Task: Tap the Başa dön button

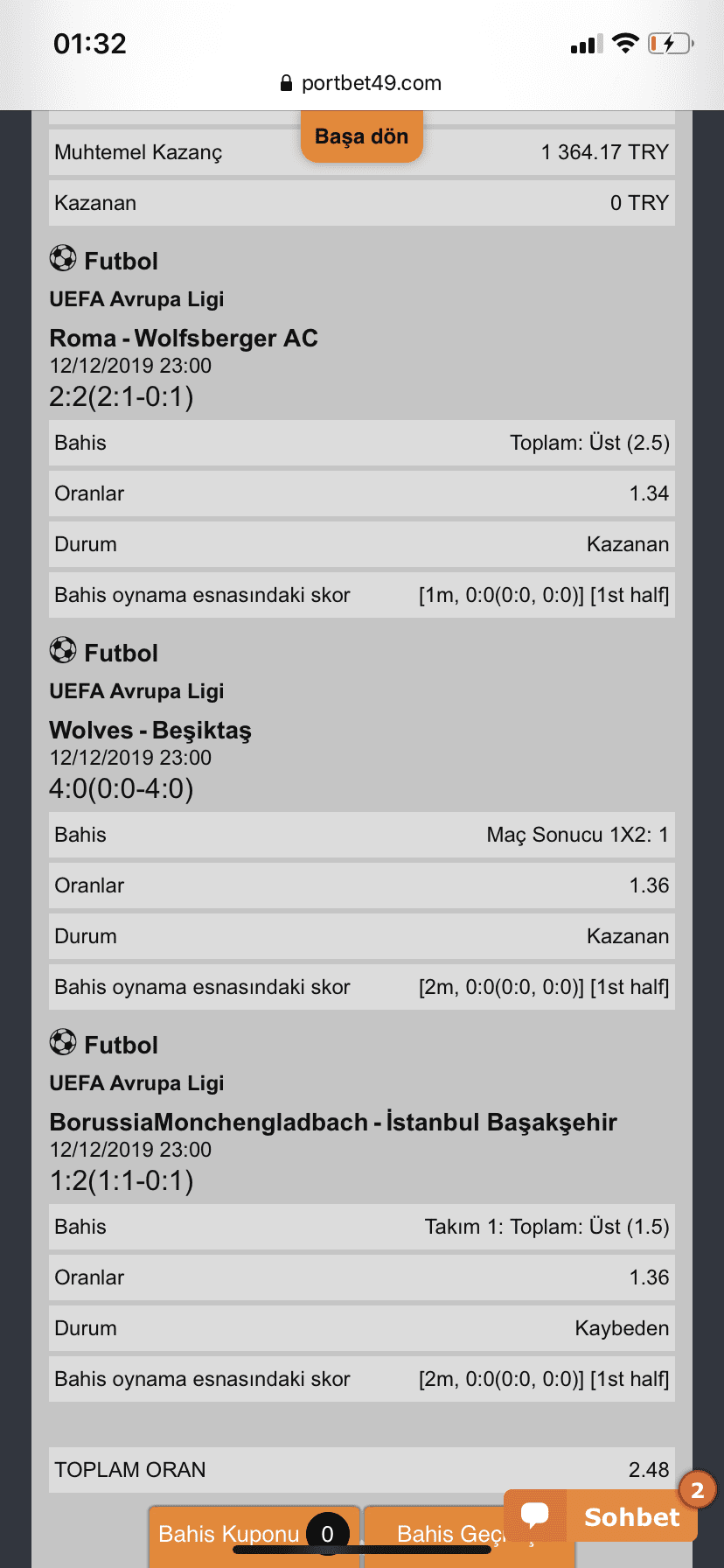Action: click(x=361, y=136)
